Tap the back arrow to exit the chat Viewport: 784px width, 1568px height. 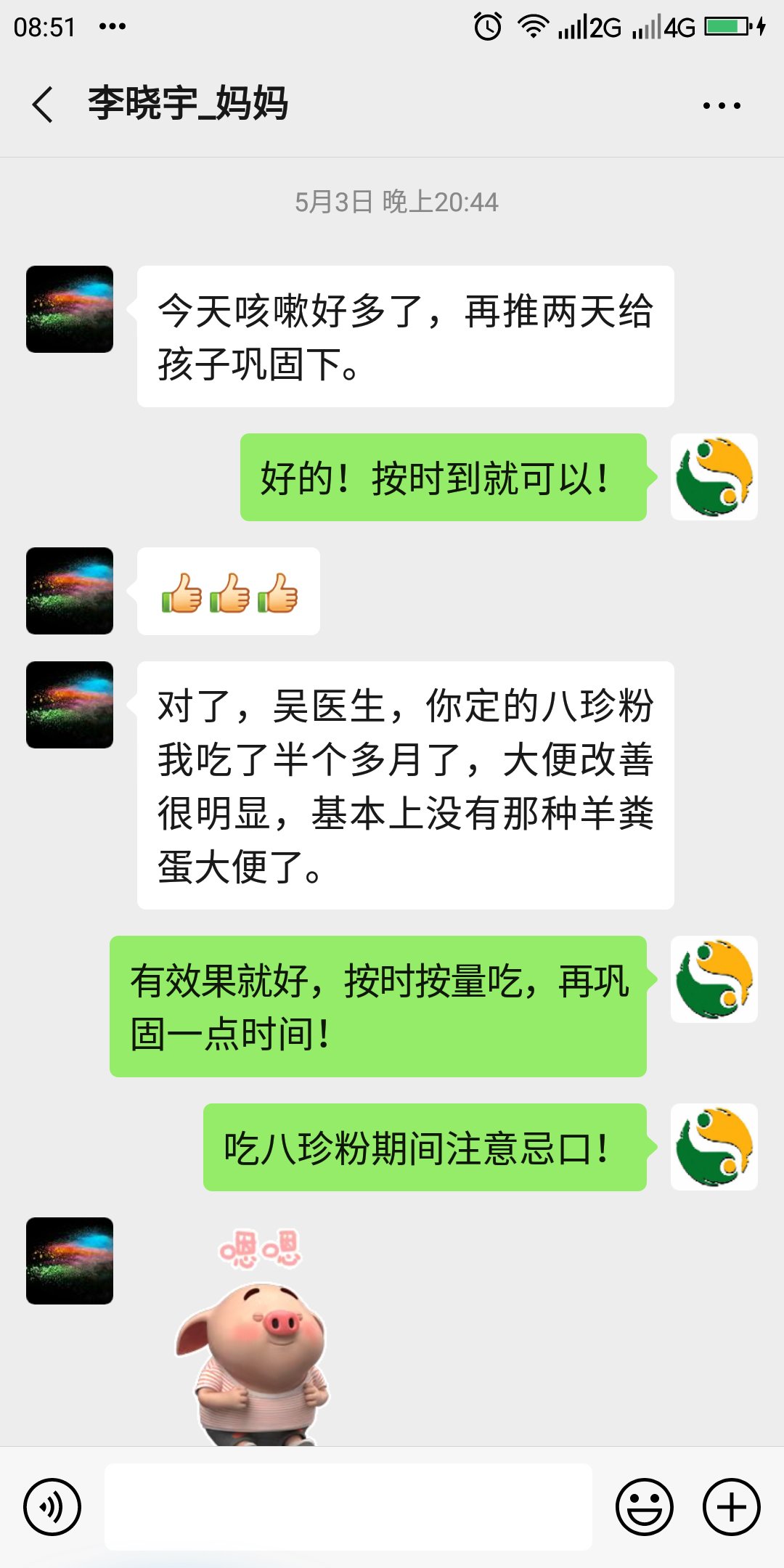click(x=41, y=104)
